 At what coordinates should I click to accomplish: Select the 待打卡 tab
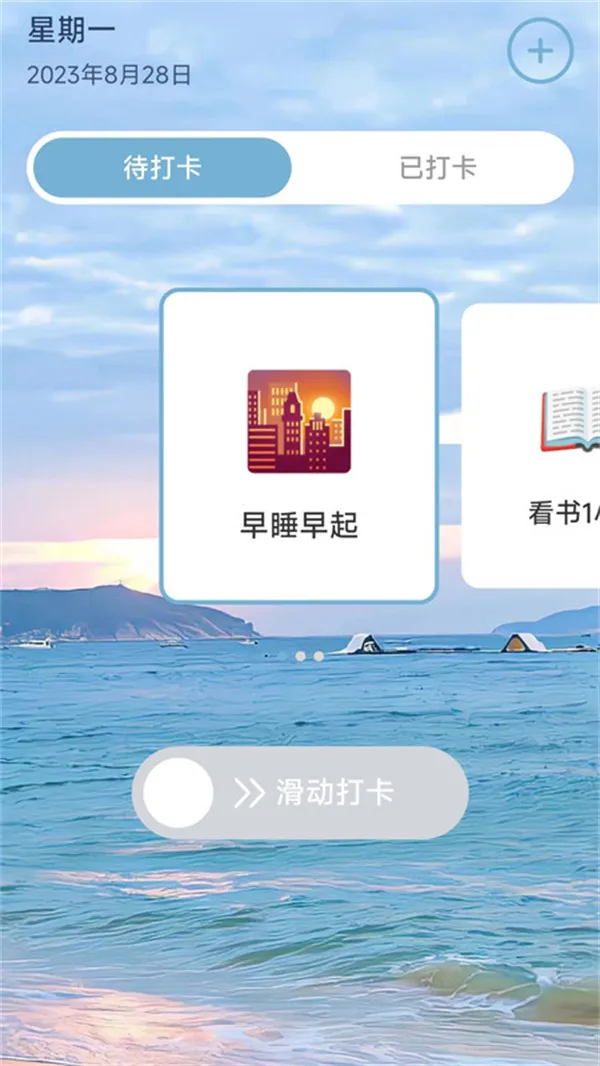(162, 168)
